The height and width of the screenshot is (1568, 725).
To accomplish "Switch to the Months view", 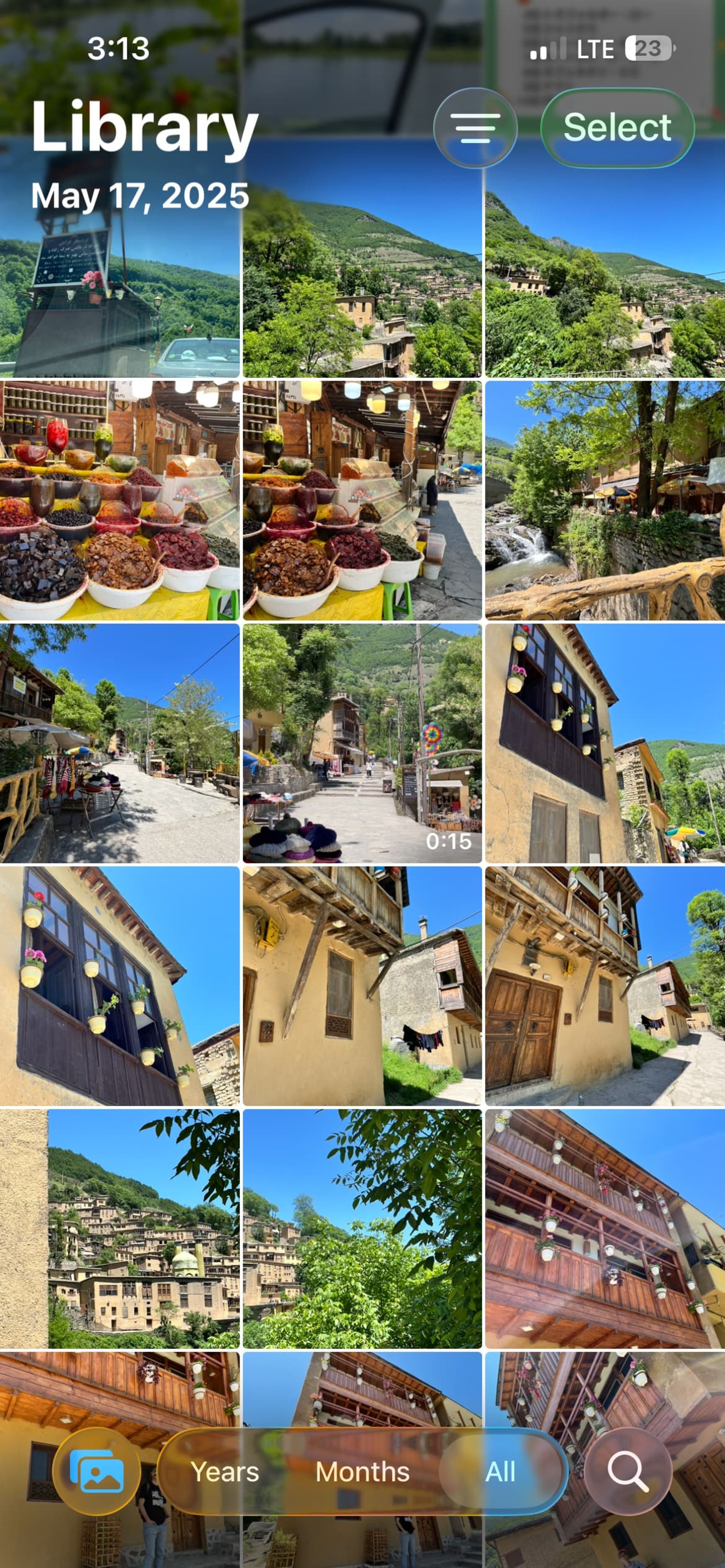I will [x=362, y=1472].
